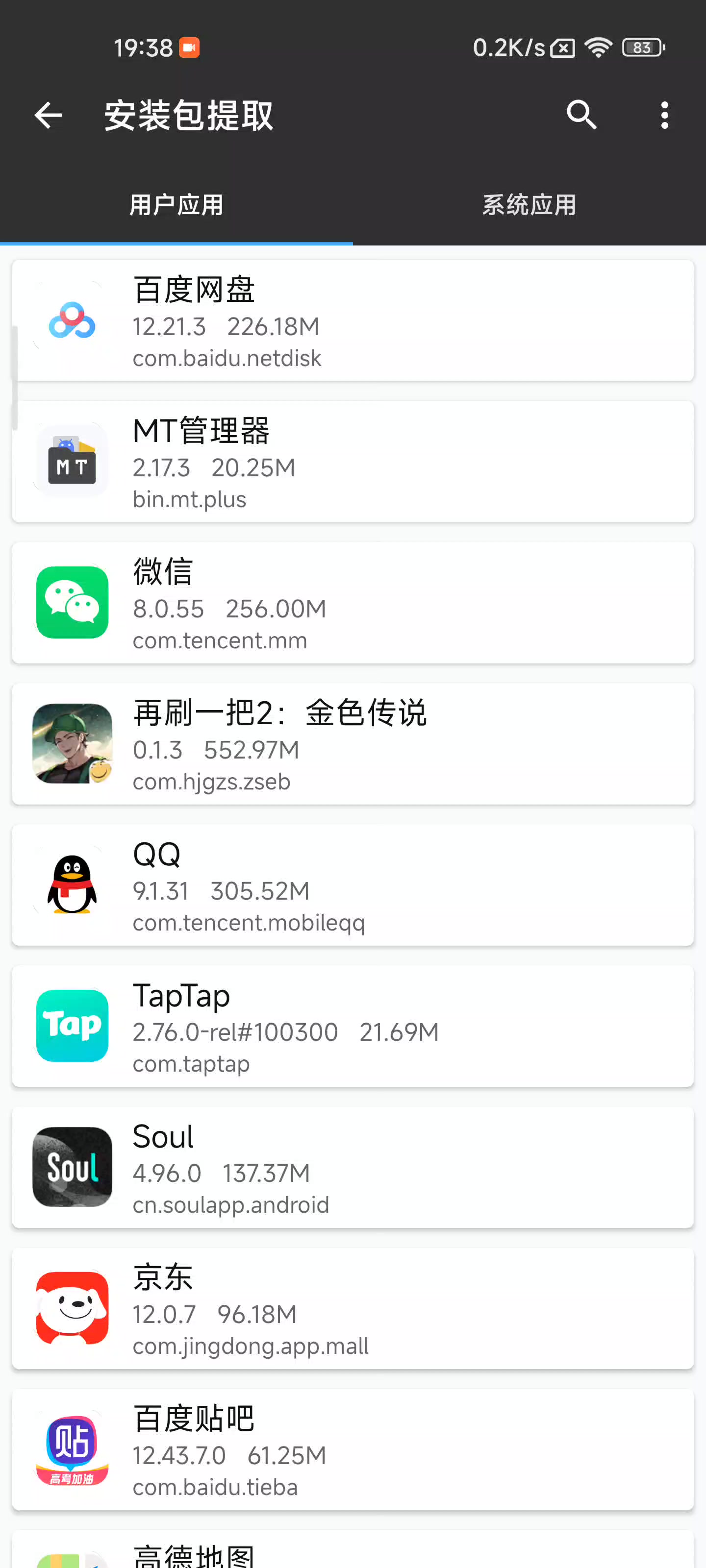Select the 高德地图 app entry
The width and height of the screenshot is (706, 1568).
[353, 1553]
